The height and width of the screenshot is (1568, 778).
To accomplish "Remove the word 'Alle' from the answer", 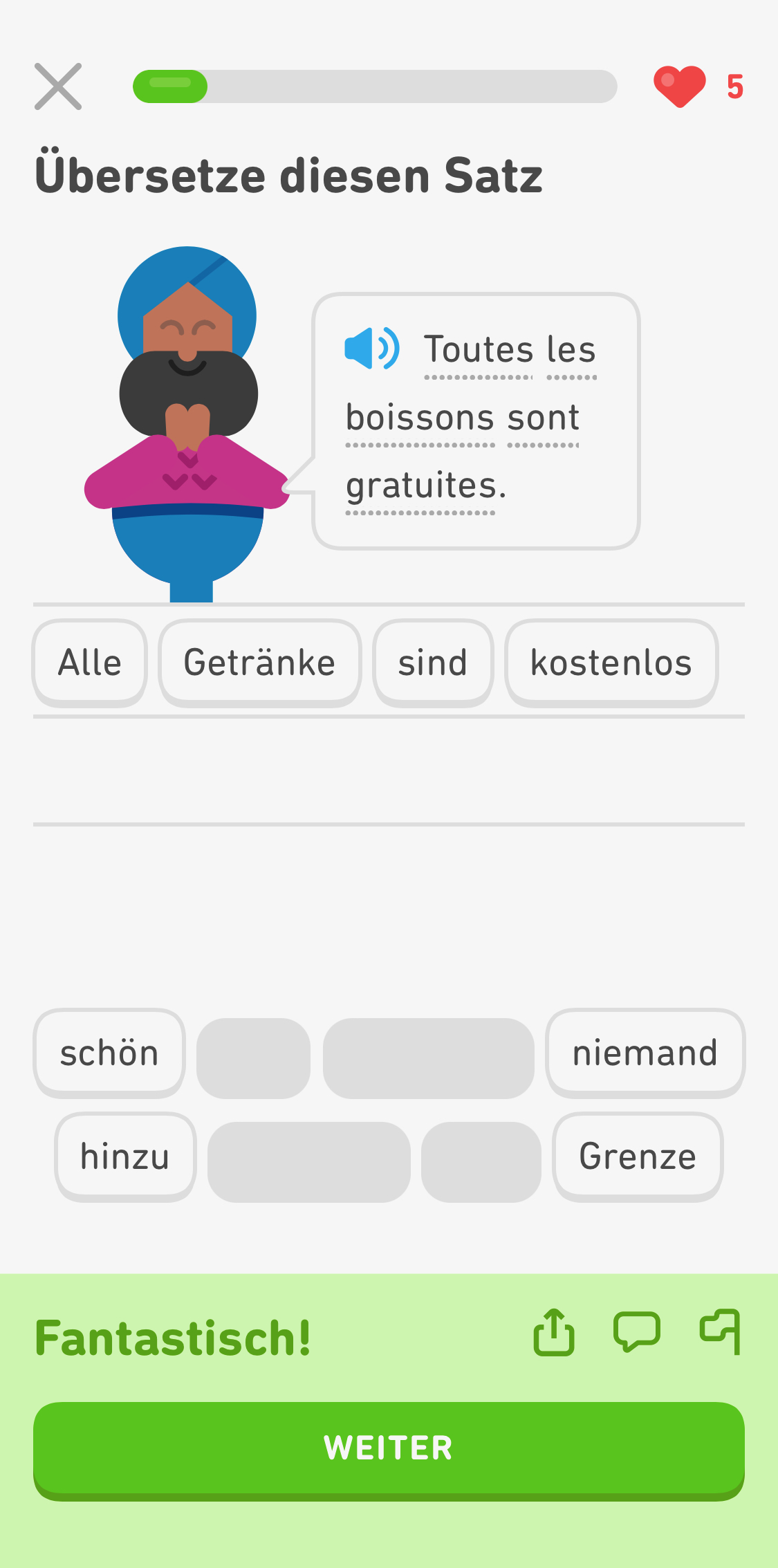I will [x=90, y=663].
